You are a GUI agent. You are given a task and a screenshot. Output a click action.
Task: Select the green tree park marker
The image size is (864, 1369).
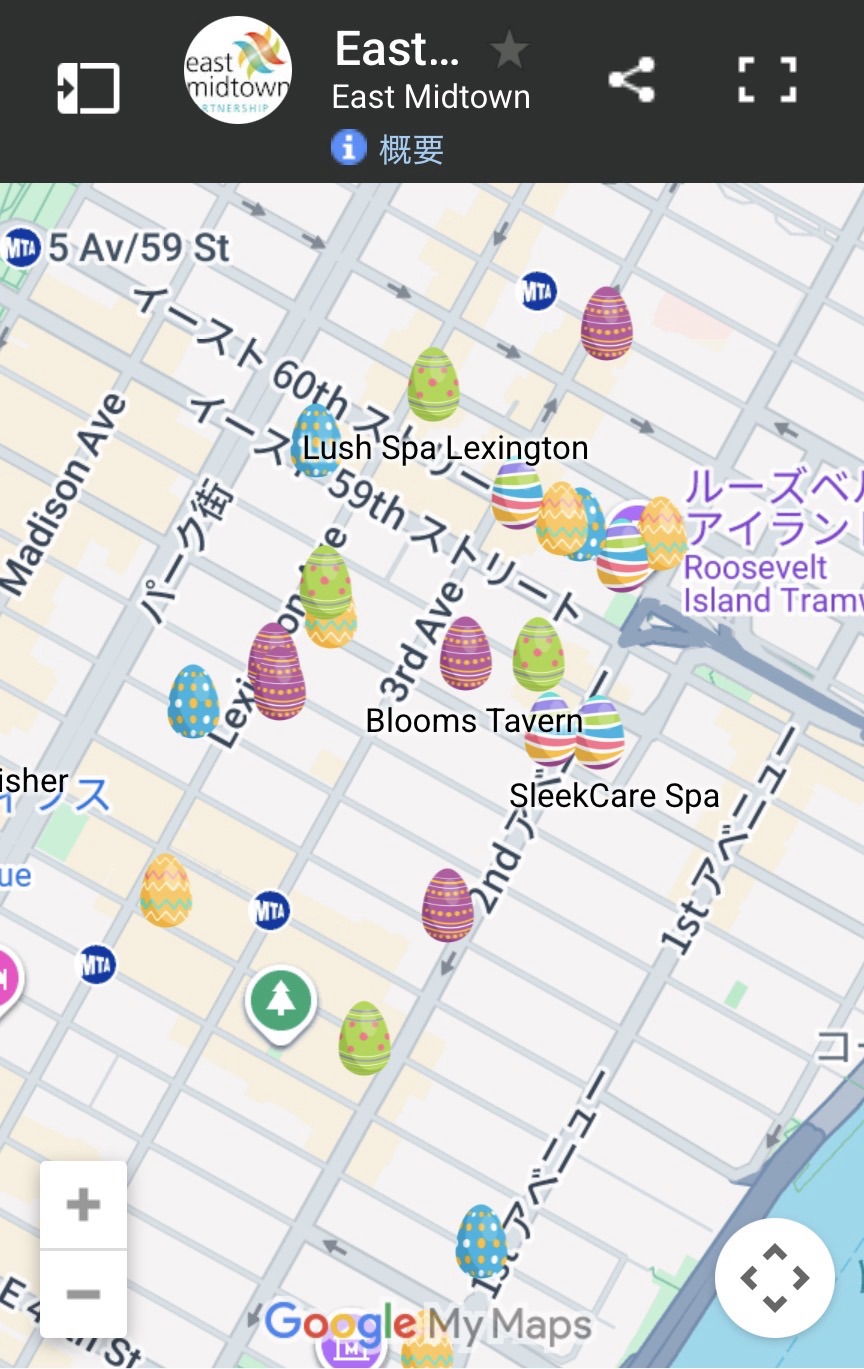(x=281, y=1000)
